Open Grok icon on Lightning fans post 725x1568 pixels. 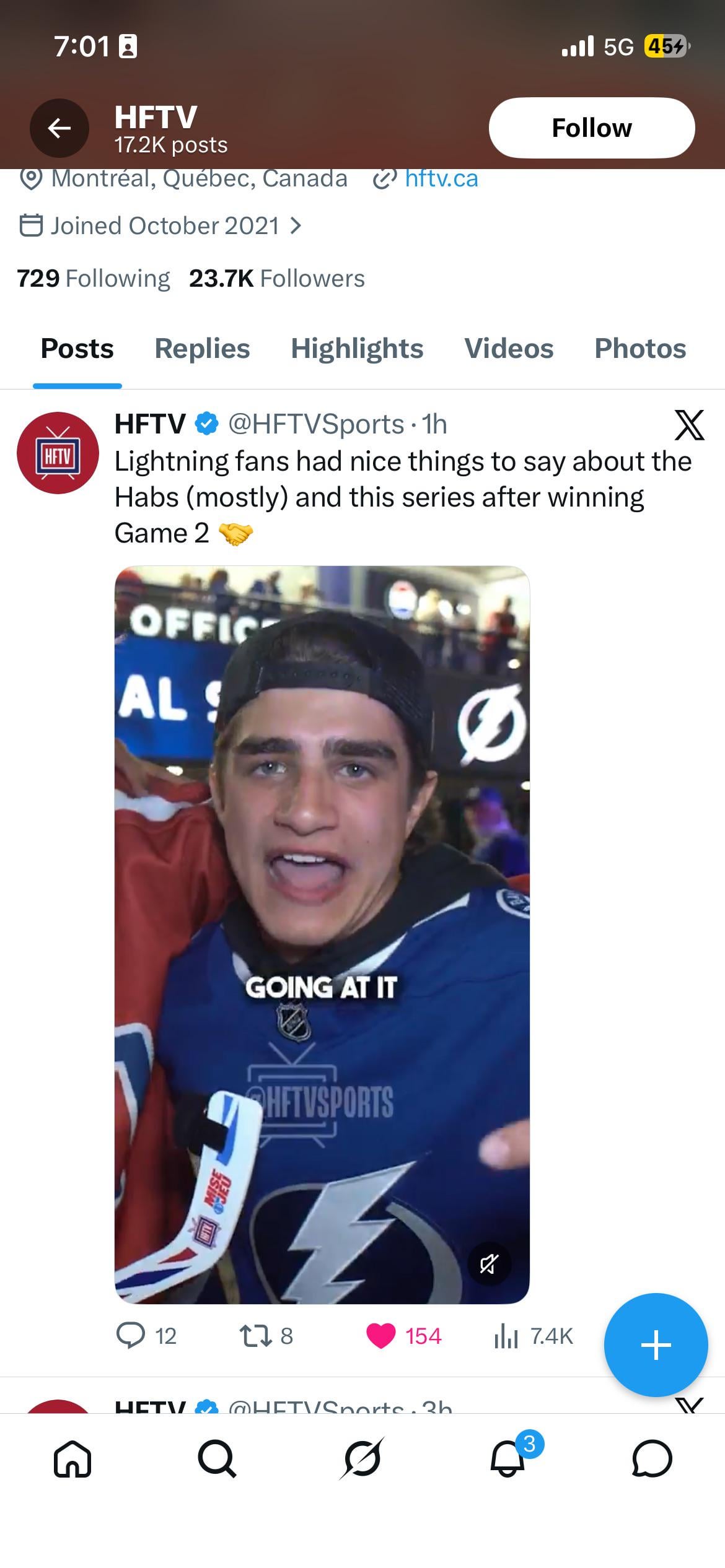(689, 425)
